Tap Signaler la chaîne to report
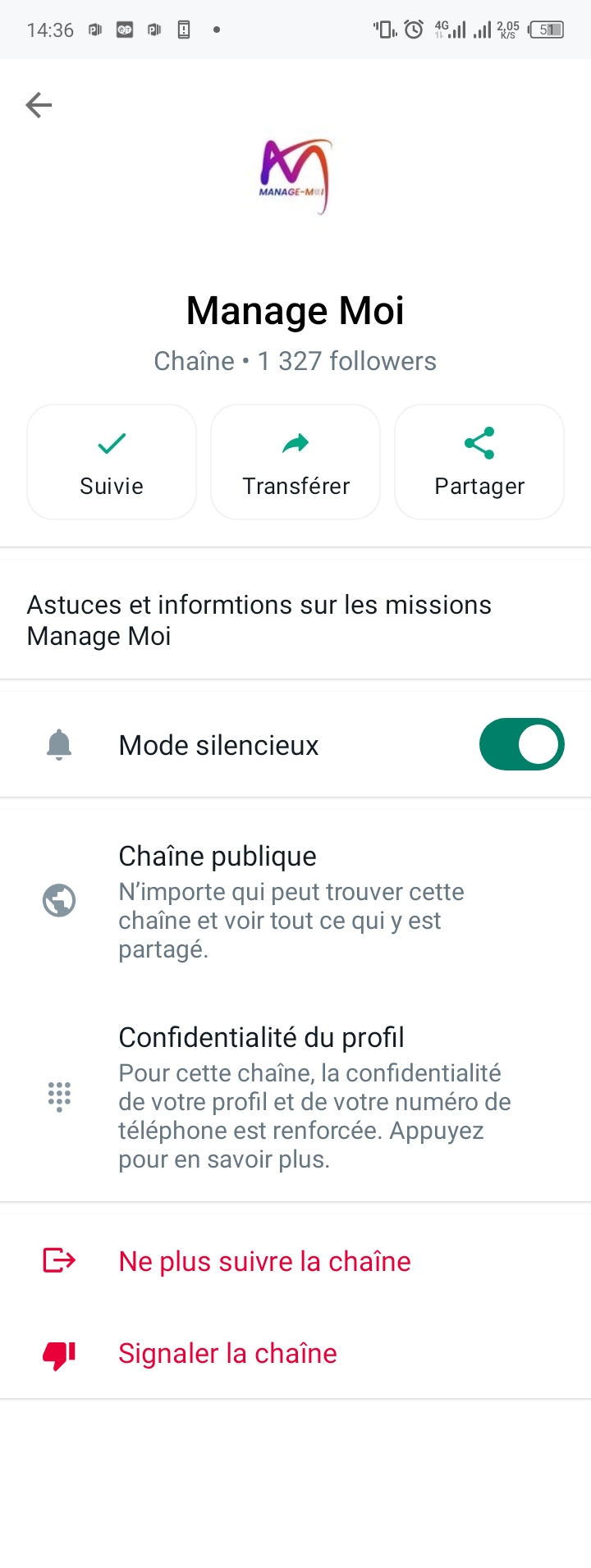This screenshot has width=591, height=1568. 227,1353
